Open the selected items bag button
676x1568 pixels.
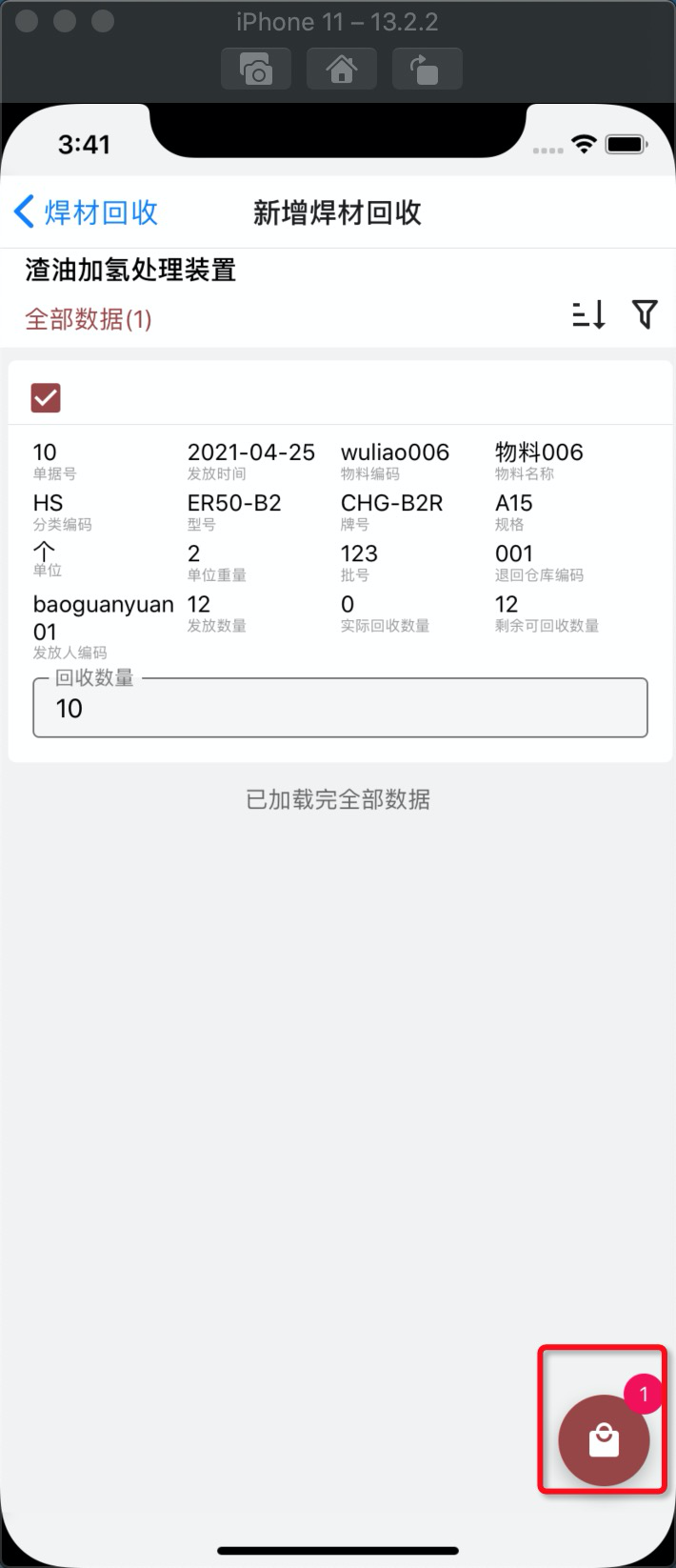click(x=604, y=1440)
